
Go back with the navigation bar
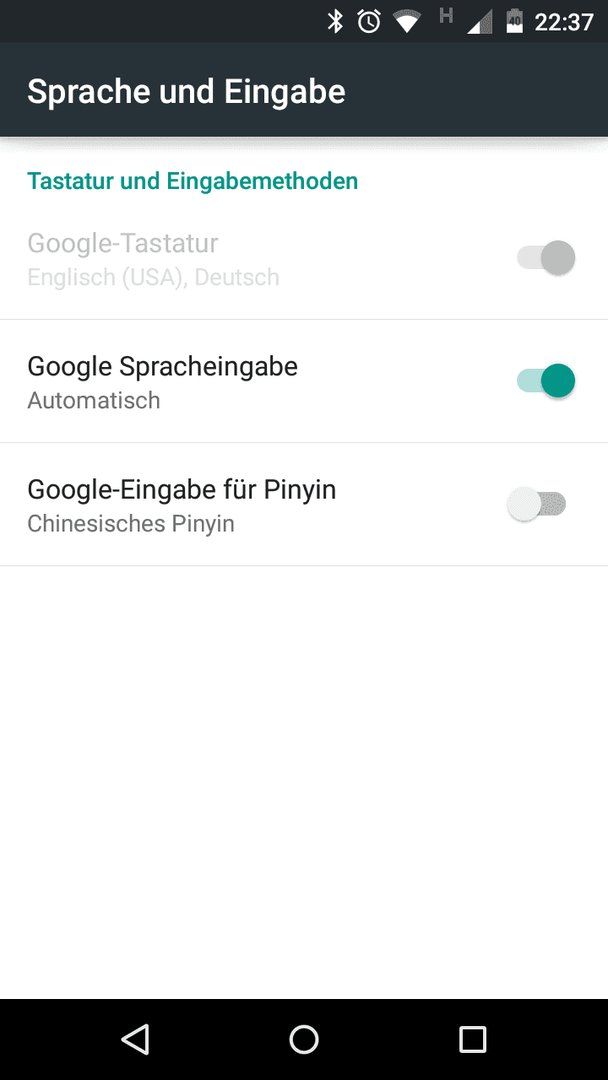pos(135,1039)
